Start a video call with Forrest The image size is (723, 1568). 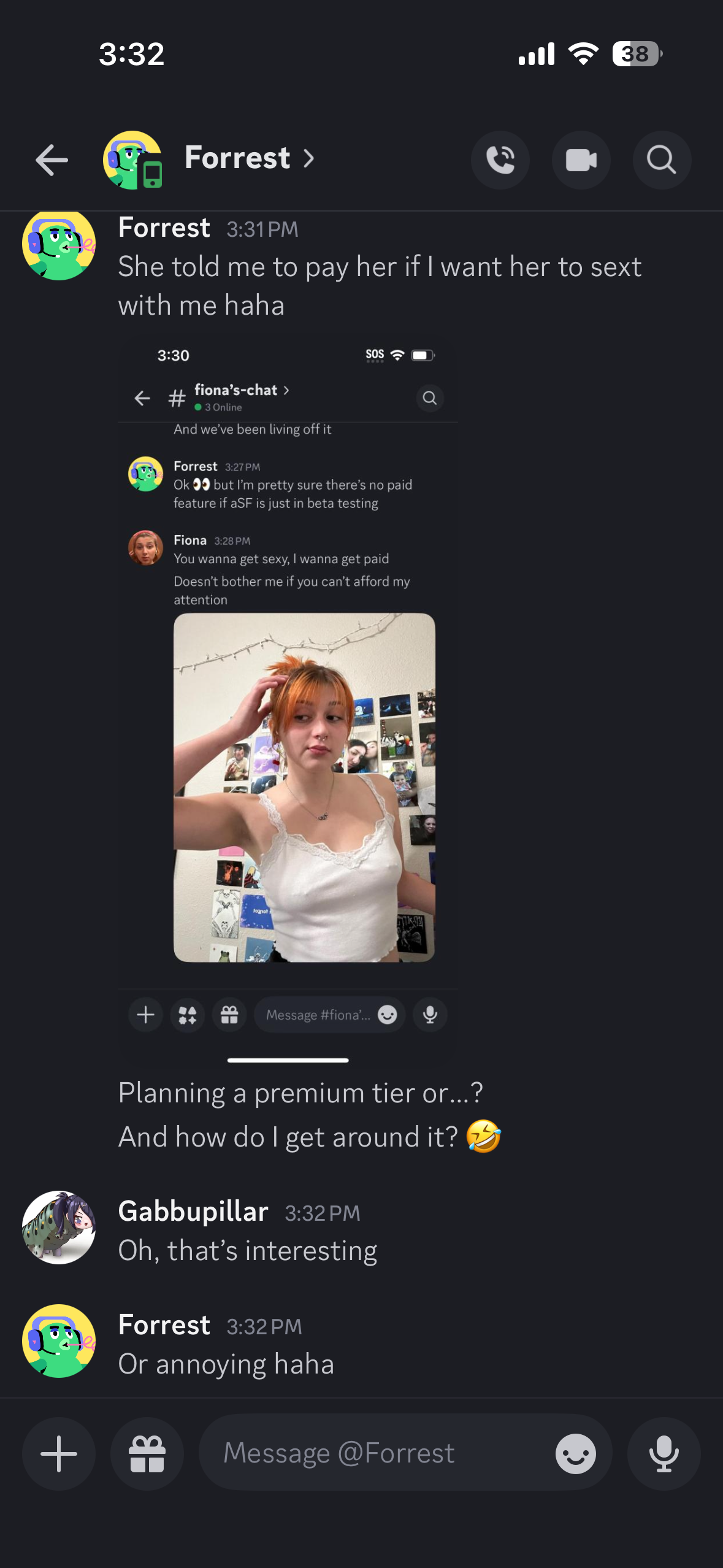pyautogui.click(x=581, y=160)
